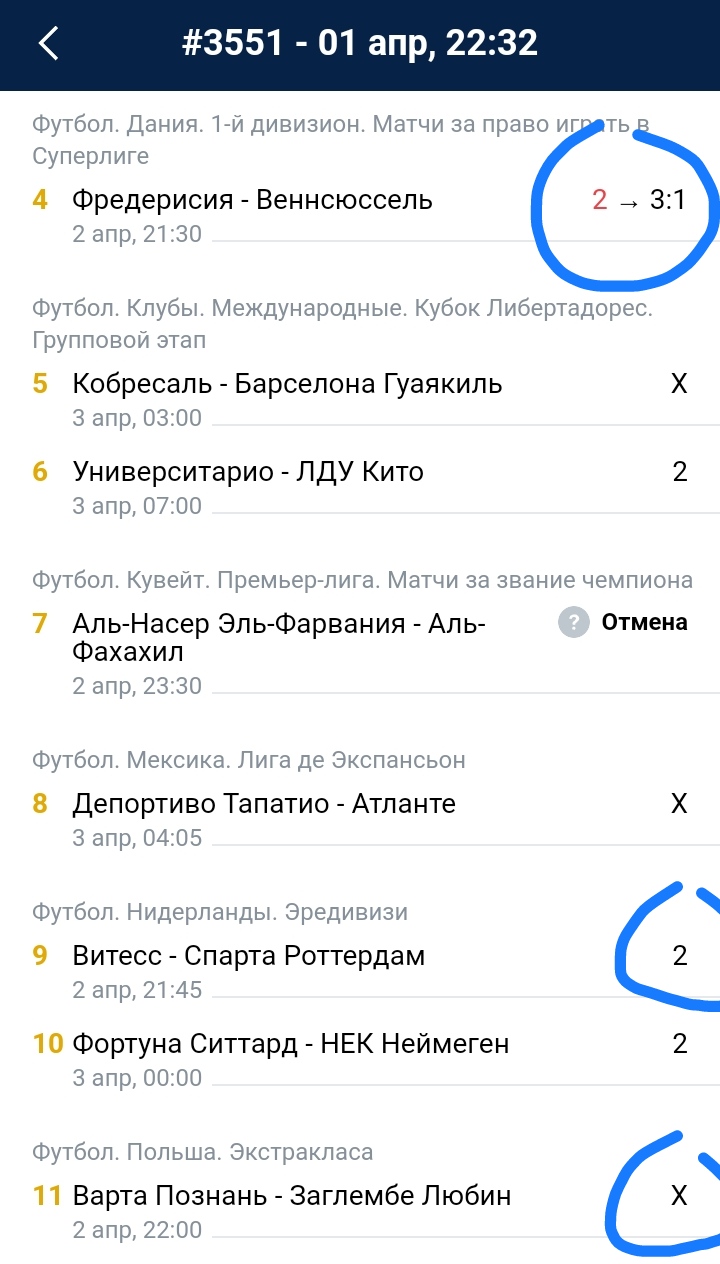Viewport: 720px width, 1264px height.
Task: Go back using the header arrow
Action: click(48, 43)
